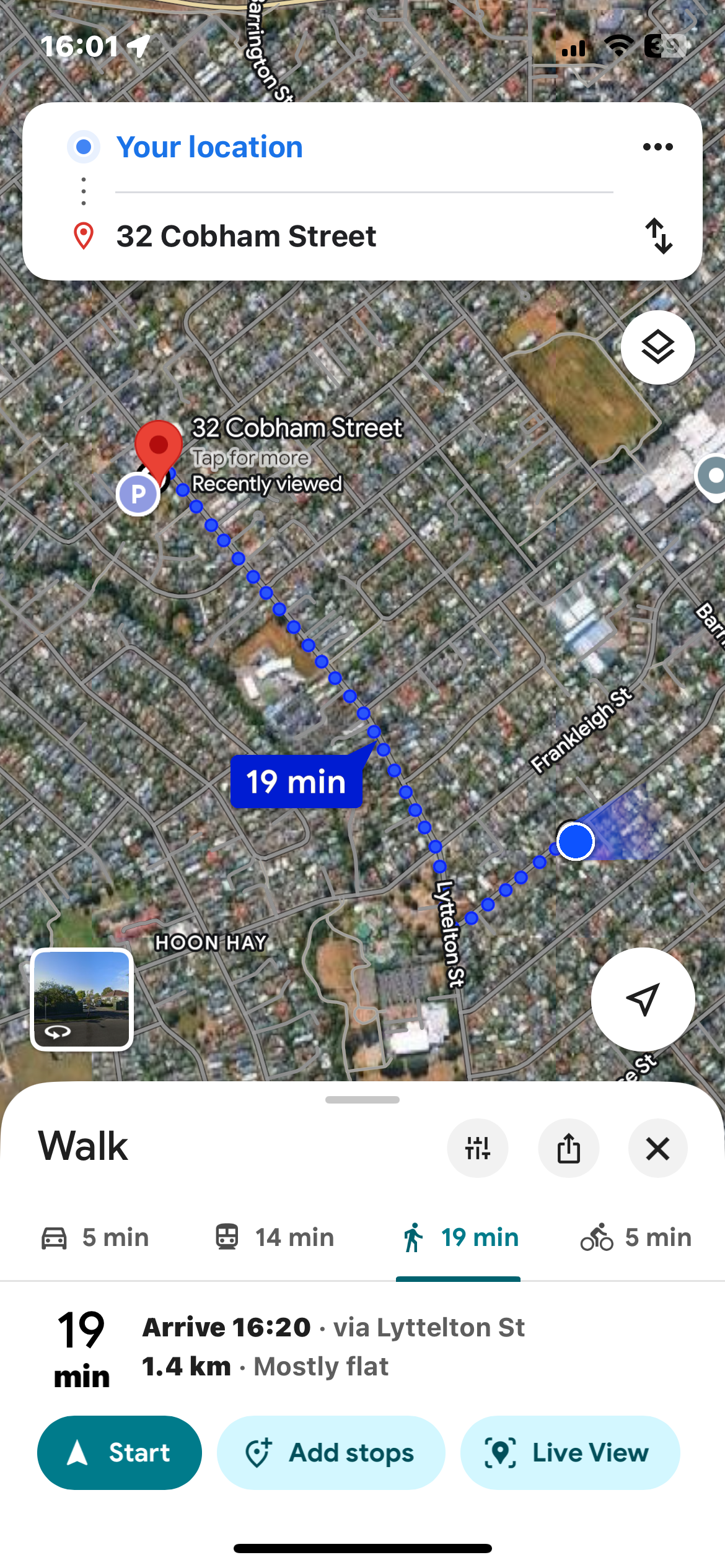Select the walking tab, 19 min
The width and height of the screenshot is (725, 1568).
459,1237
